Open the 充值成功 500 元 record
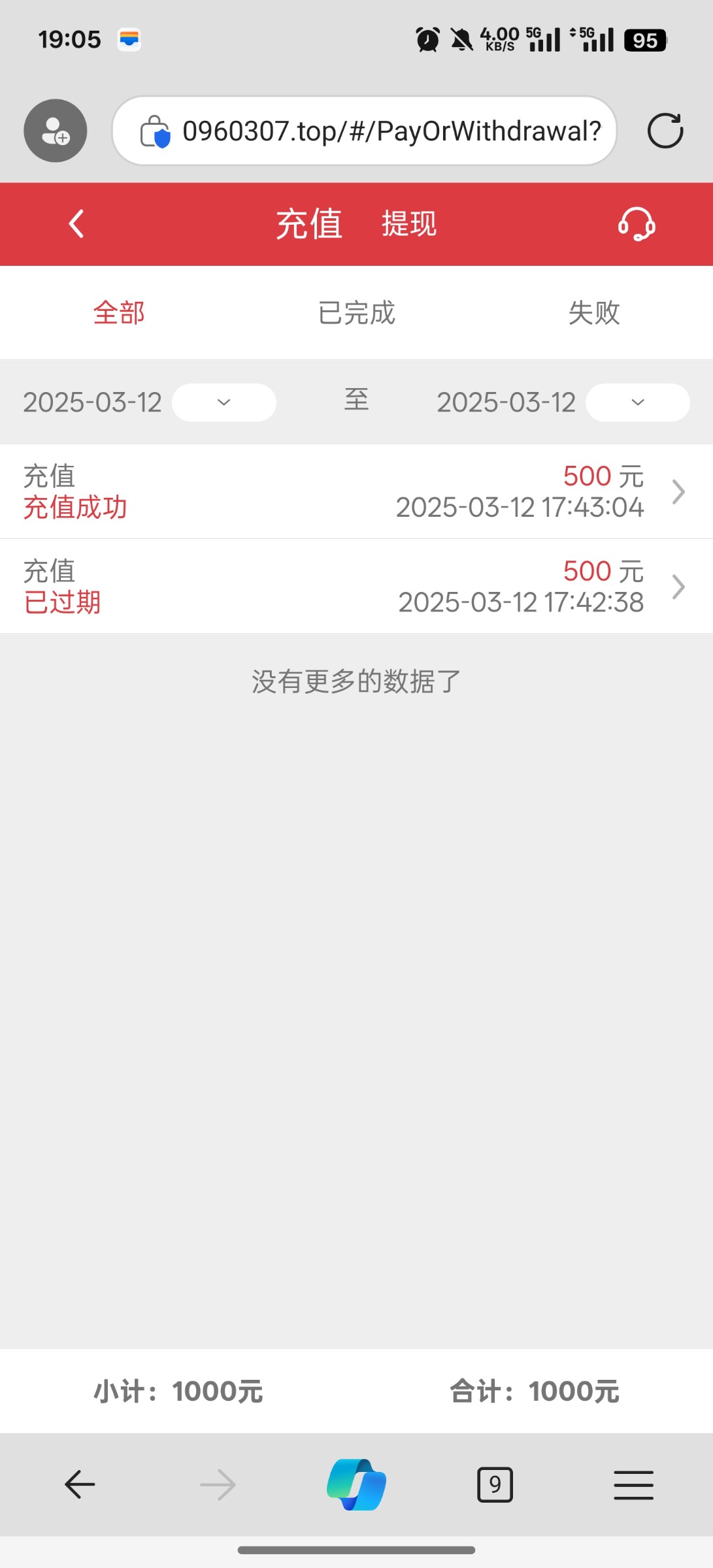The height and width of the screenshot is (1568, 713). coord(356,492)
